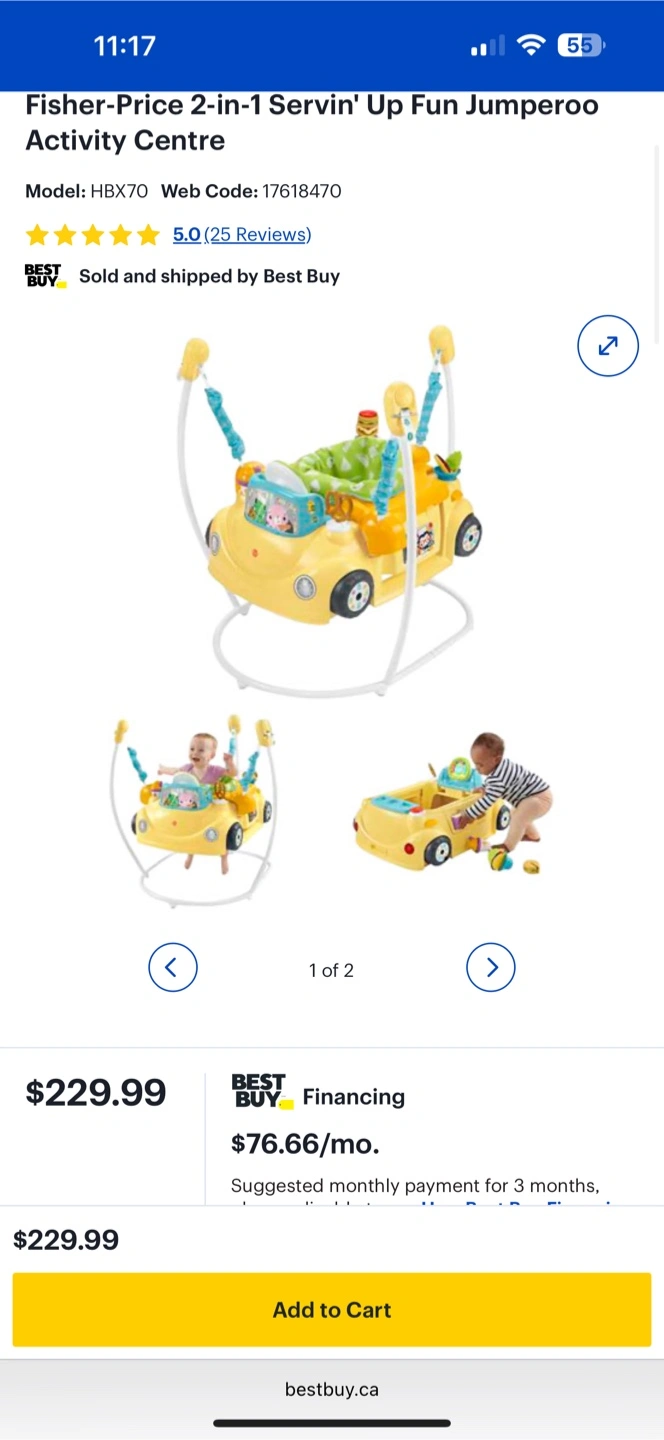Image resolution: width=664 pixels, height=1440 pixels.
Task: Expand the product image to full screen
Action: 608,346
